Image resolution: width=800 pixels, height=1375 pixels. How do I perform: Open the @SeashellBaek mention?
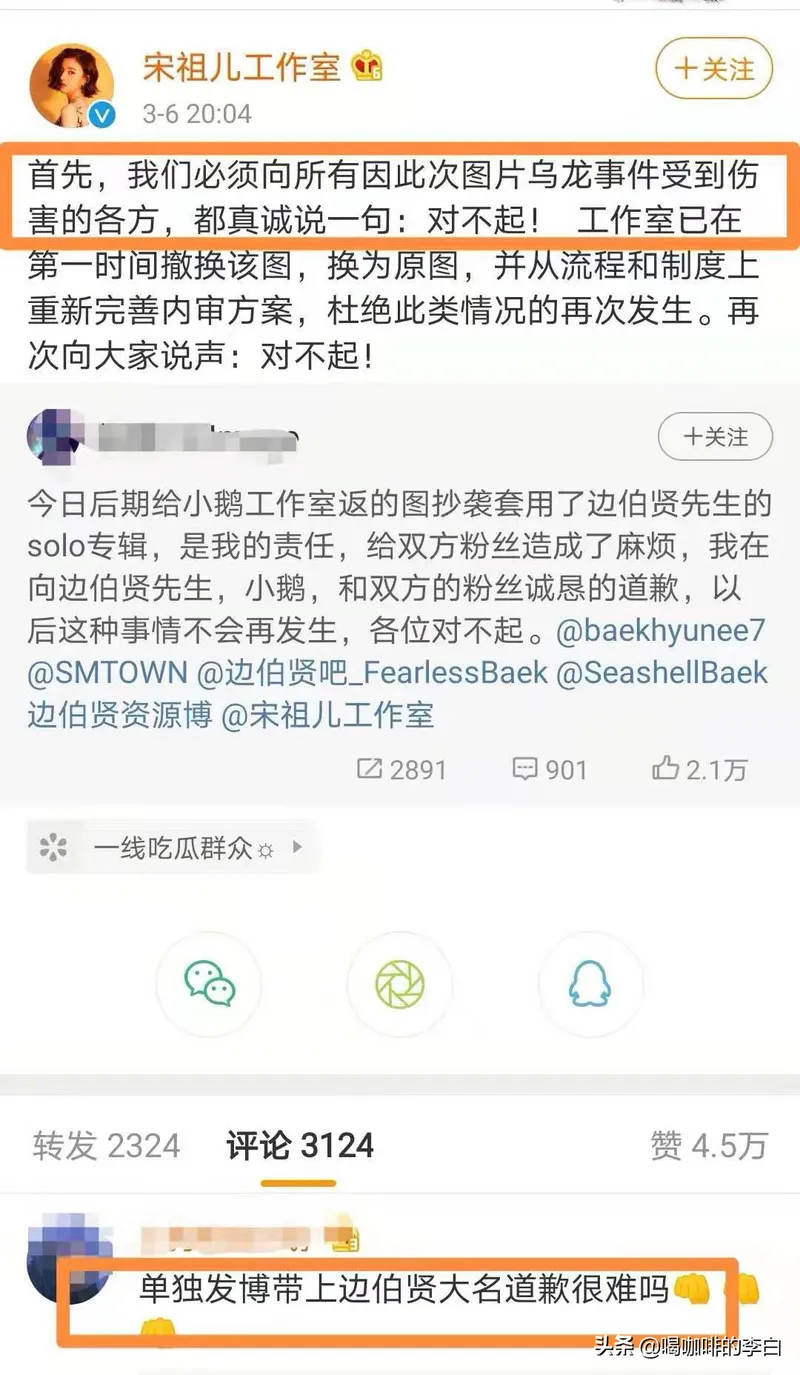click(x=662, y=673)
